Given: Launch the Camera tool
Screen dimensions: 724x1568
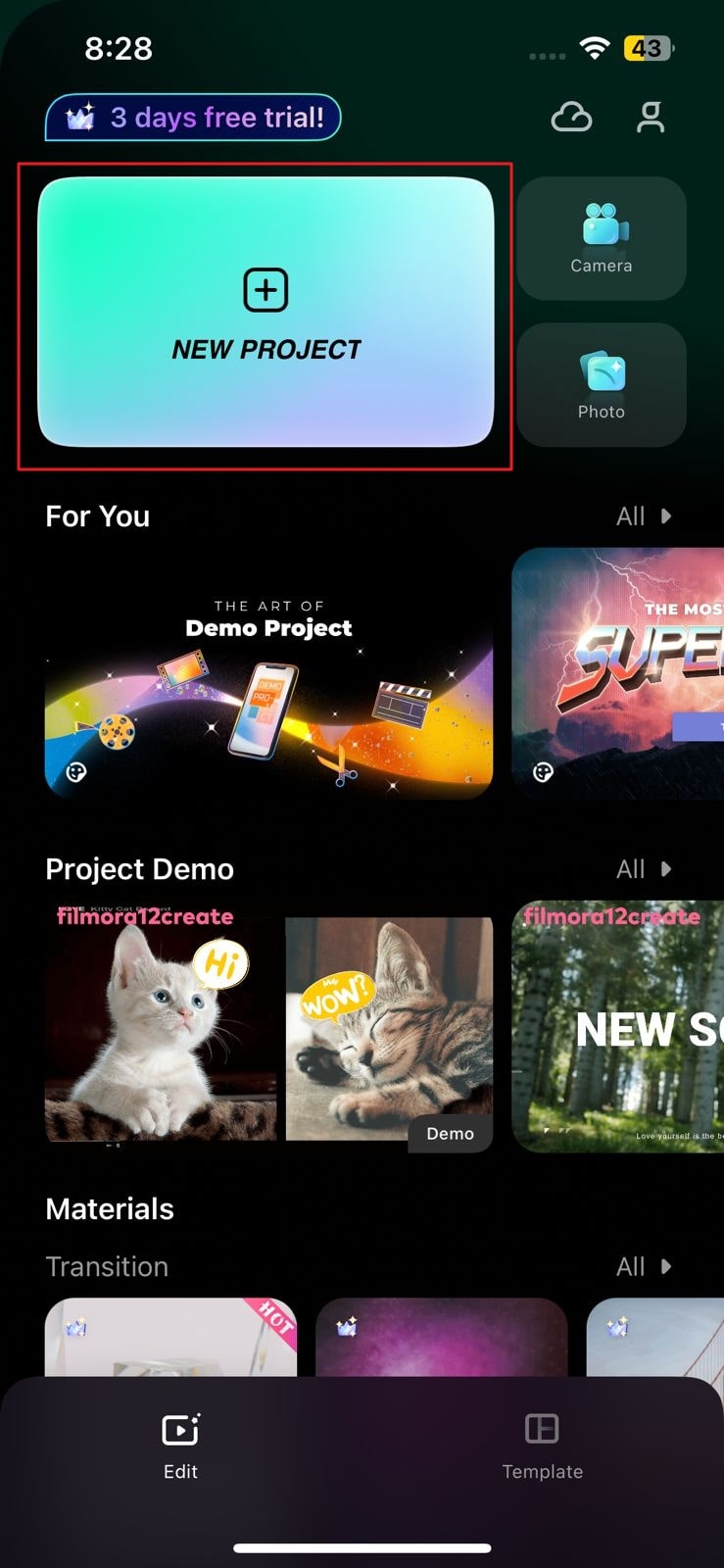Looking at the screenshot, I should 601,238.
